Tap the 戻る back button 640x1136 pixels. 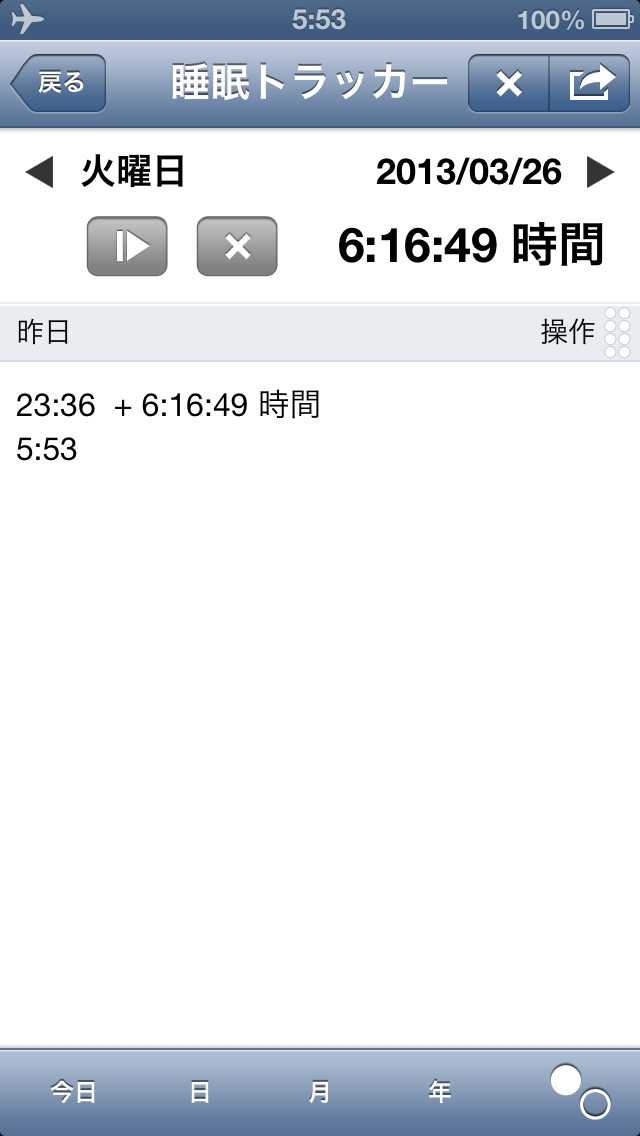point(59,84)
